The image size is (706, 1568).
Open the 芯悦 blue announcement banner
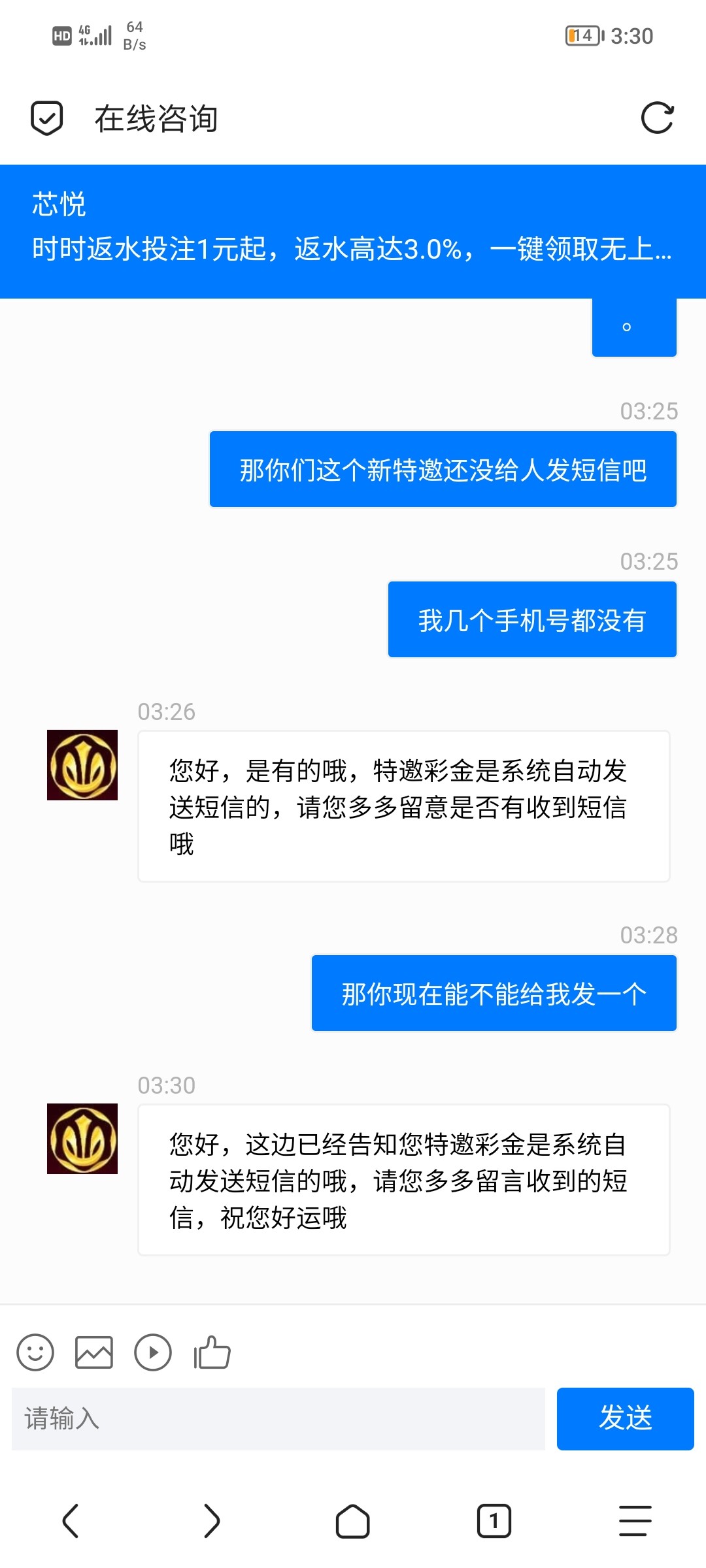click(353, 231)
